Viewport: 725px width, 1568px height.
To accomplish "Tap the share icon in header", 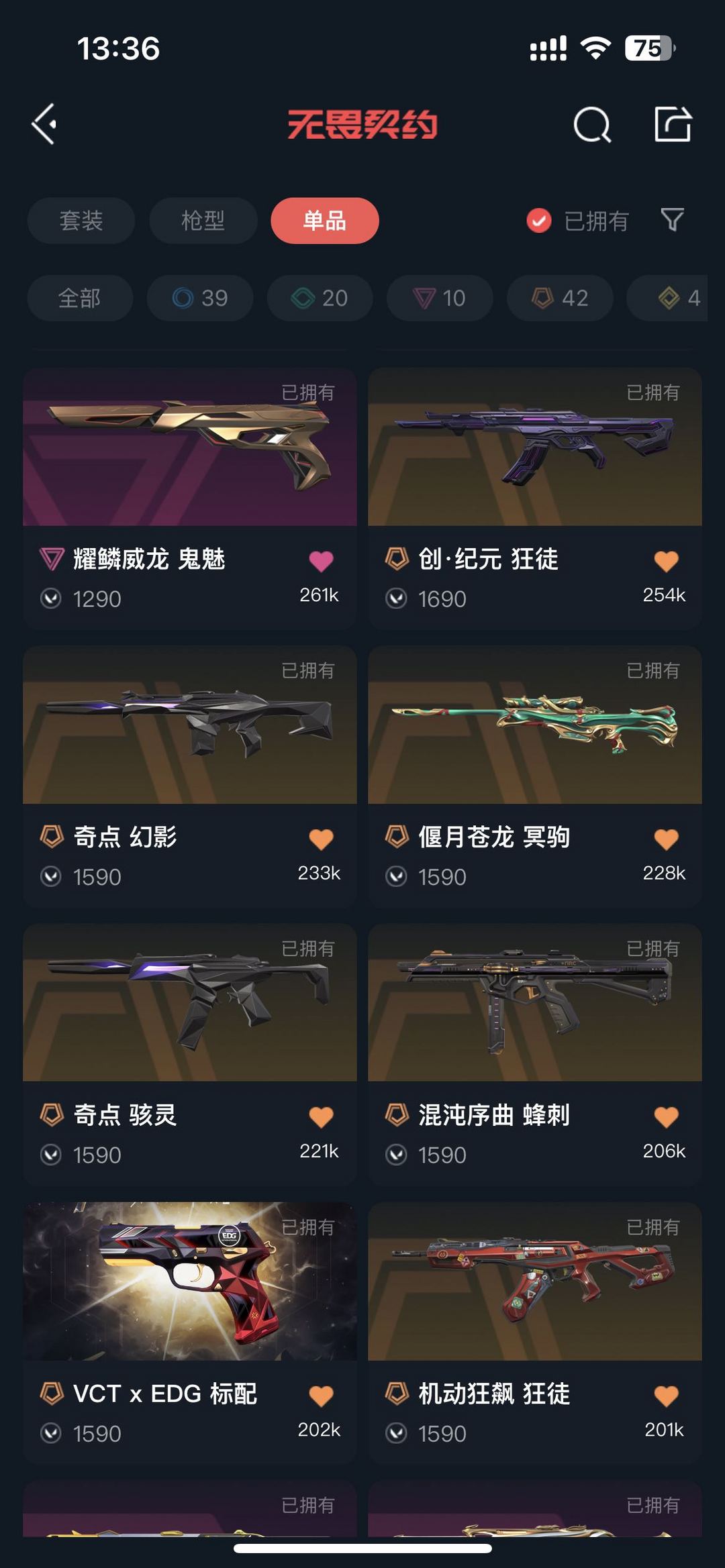I will [673, 124].
